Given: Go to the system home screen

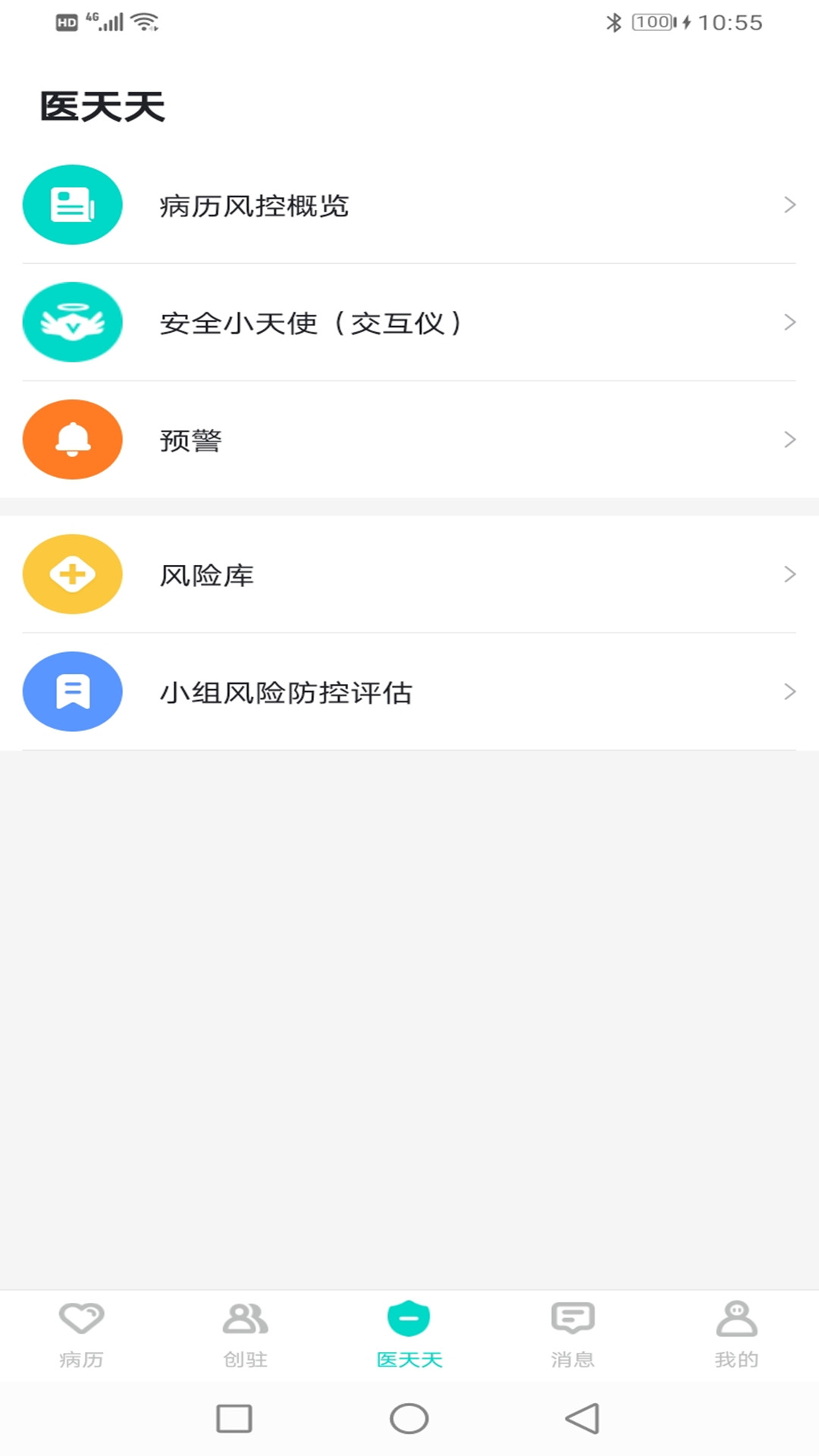Looking at the screenshot, I should (x=409, y=1418).
